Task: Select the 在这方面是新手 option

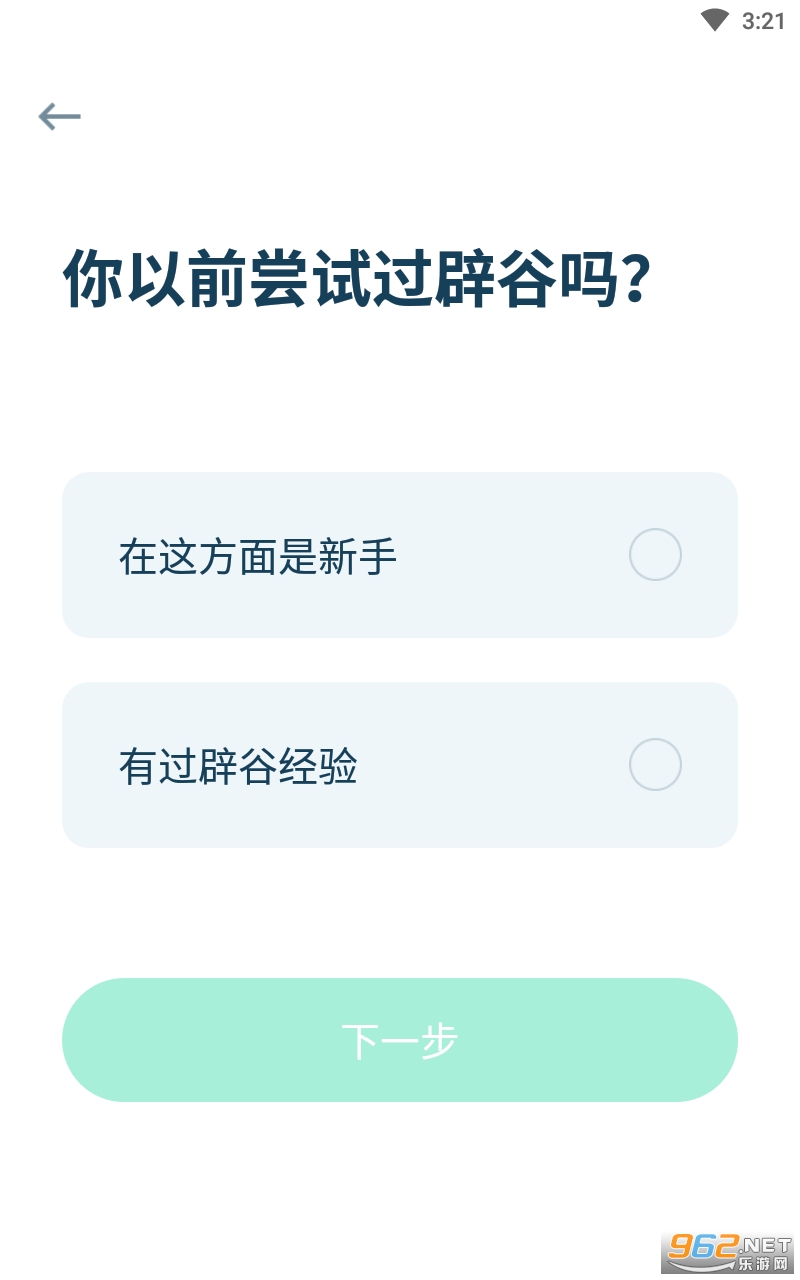Action: [x=399, y=555]
